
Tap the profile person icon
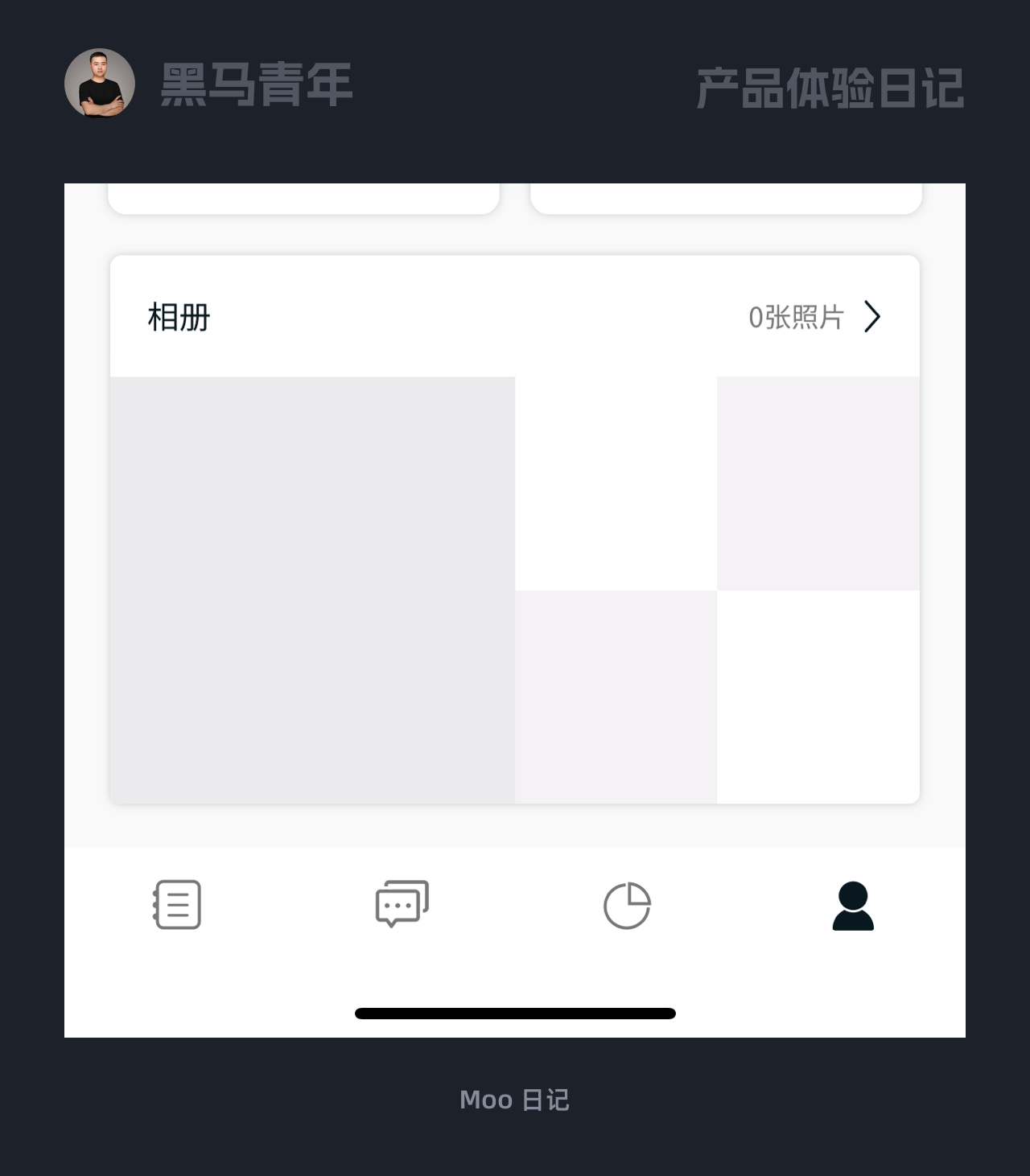pyautogui.click(x=853, y=904)
